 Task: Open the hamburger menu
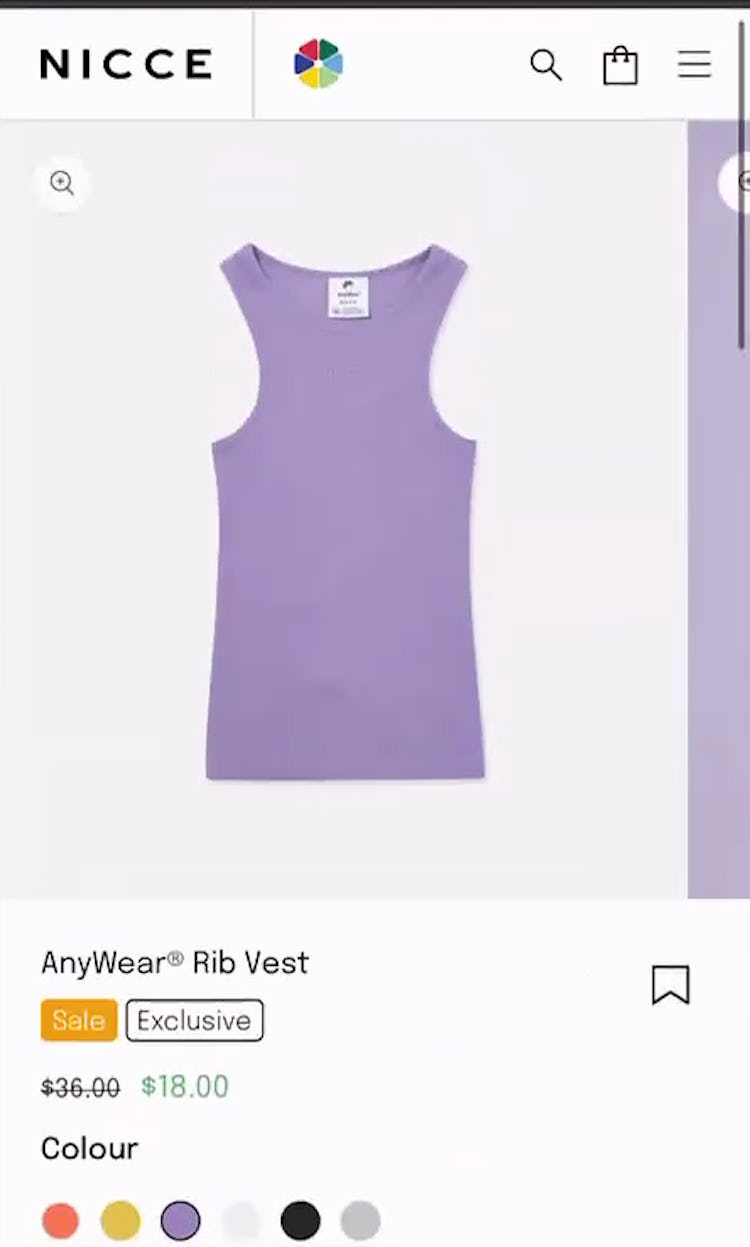pyautogui.click(x=694, y=64)
